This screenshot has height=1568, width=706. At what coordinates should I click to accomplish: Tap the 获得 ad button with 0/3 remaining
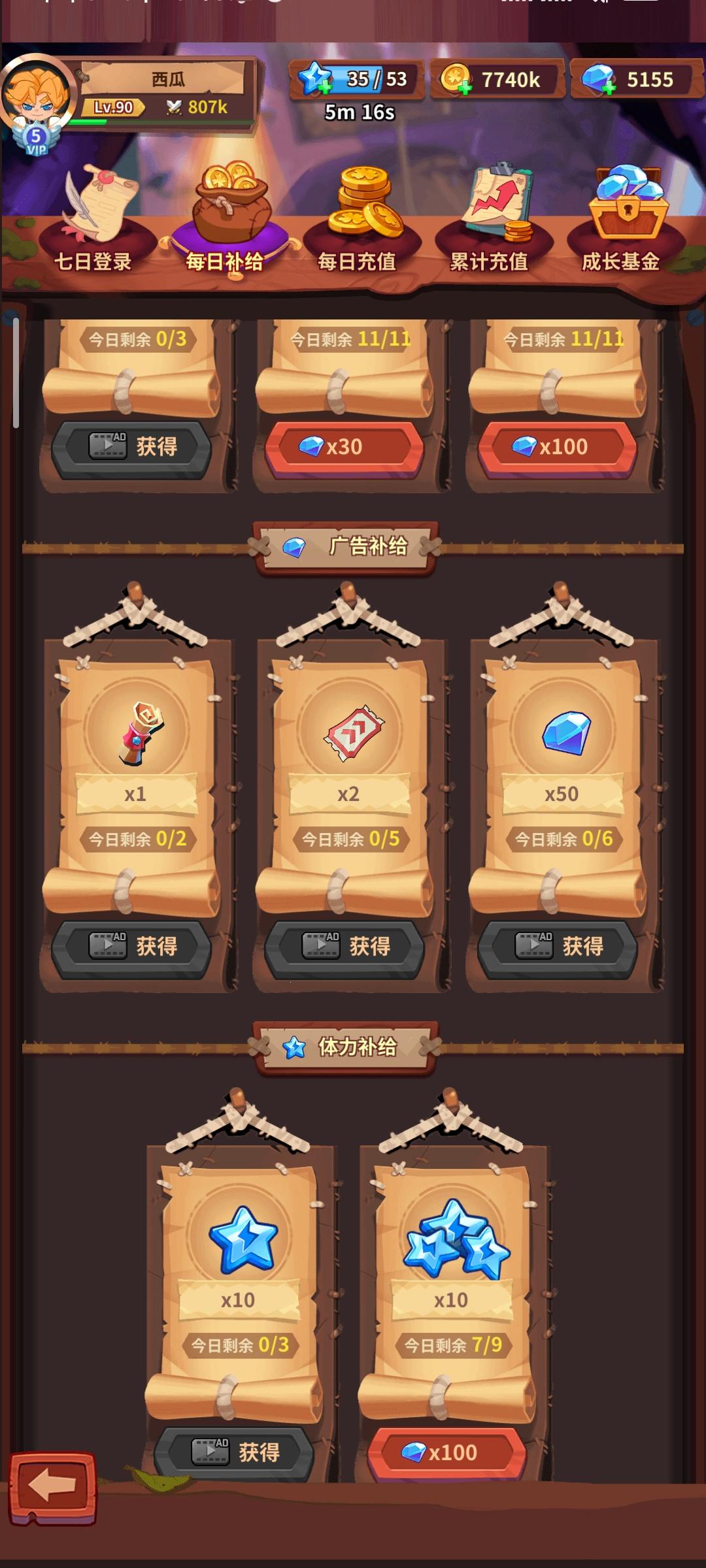pos(132,448)
